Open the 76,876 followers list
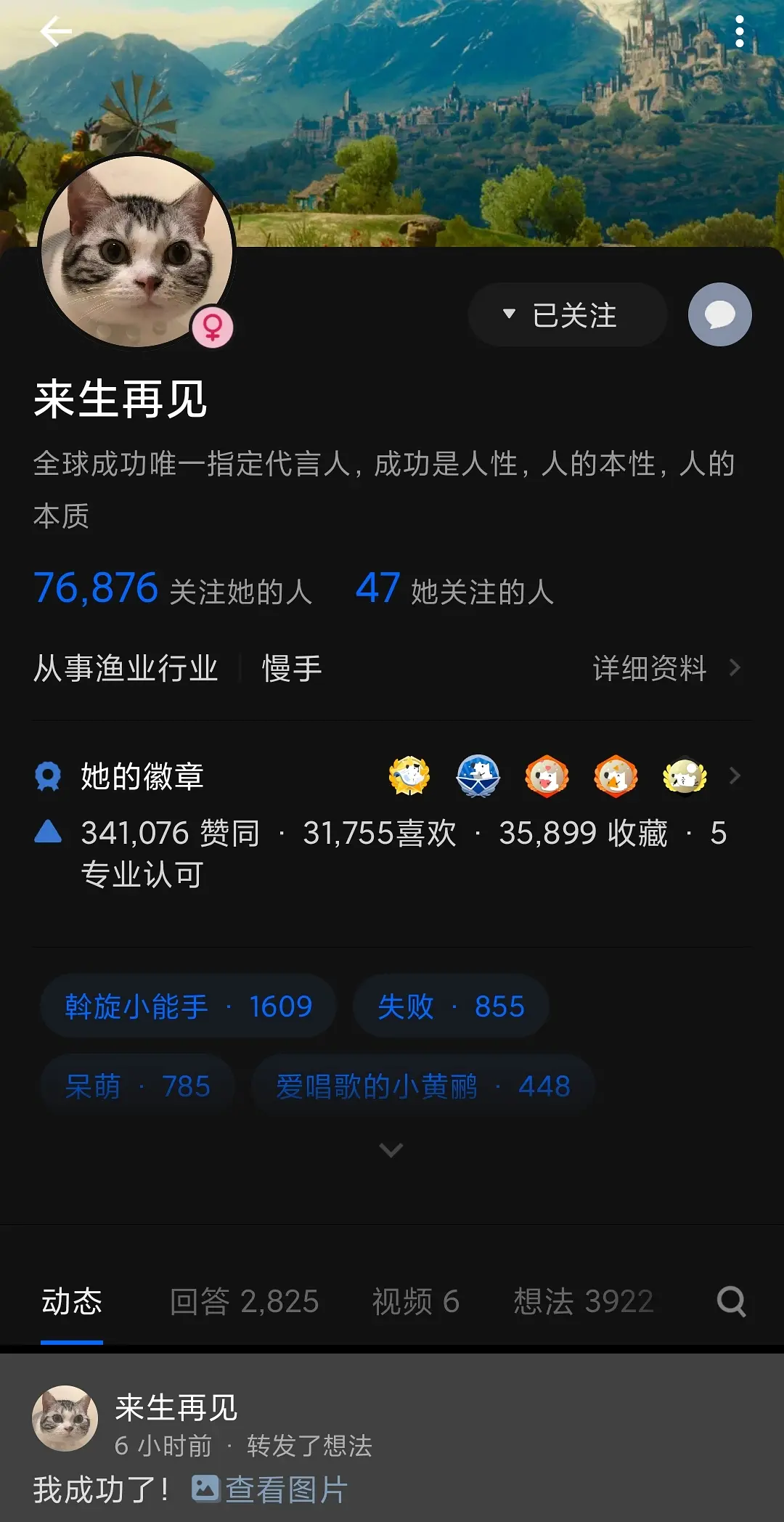This screenshot has height=1522, width=784. 172,589
